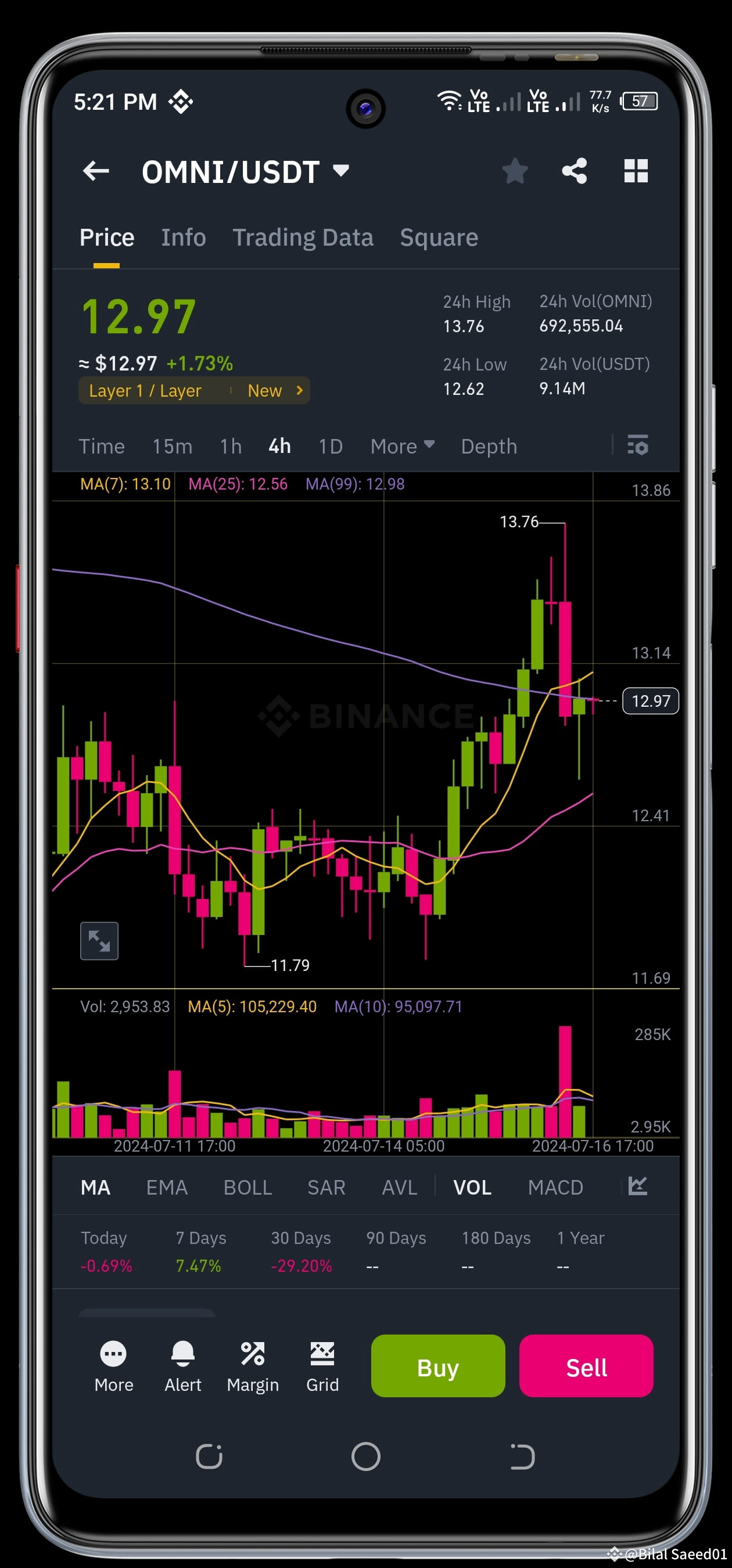The width and height of the screenshot is (732, 1568).
Task: Enable the BOLL indicator
Action: pyautogui.click(x=247, y=1186)
